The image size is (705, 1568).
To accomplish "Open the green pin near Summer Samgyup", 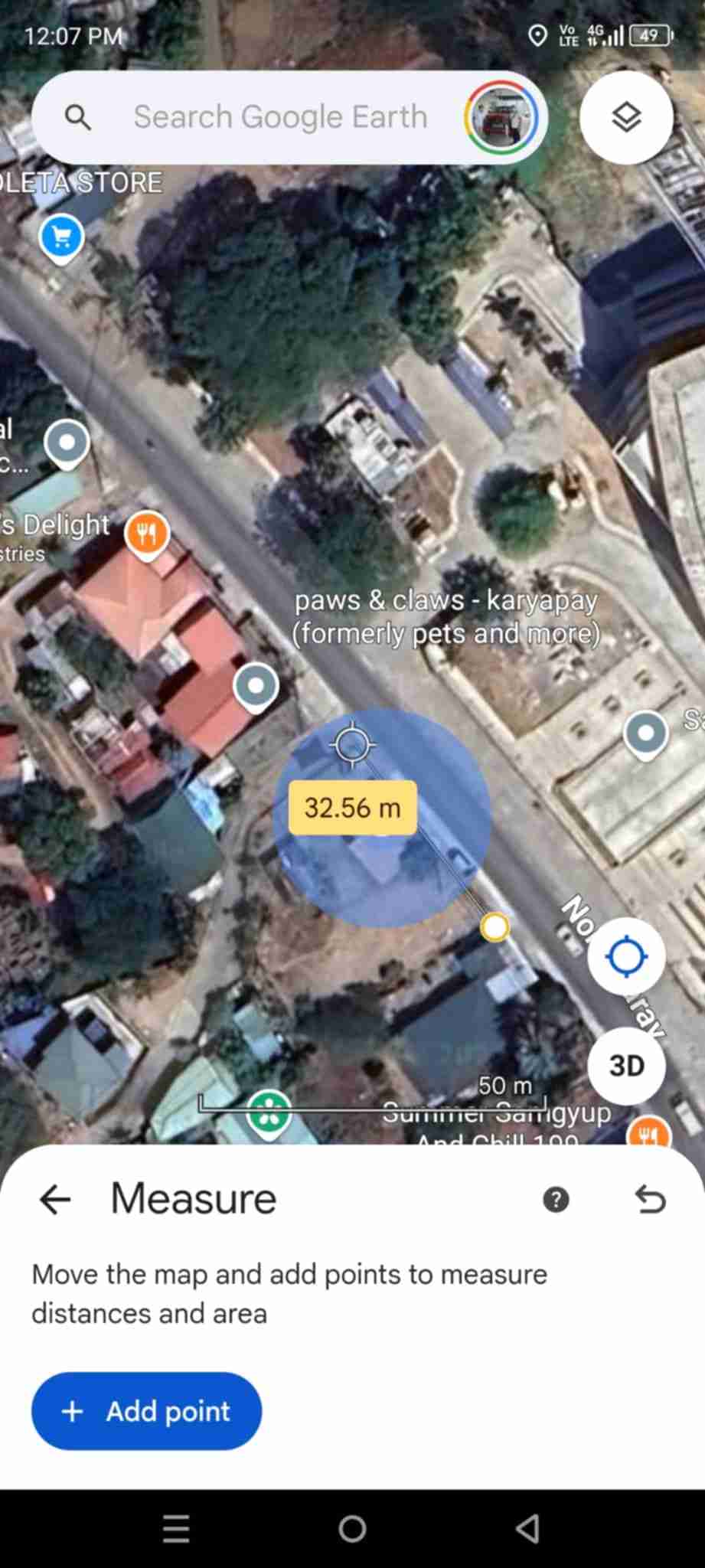I will tap(269, 1112).
